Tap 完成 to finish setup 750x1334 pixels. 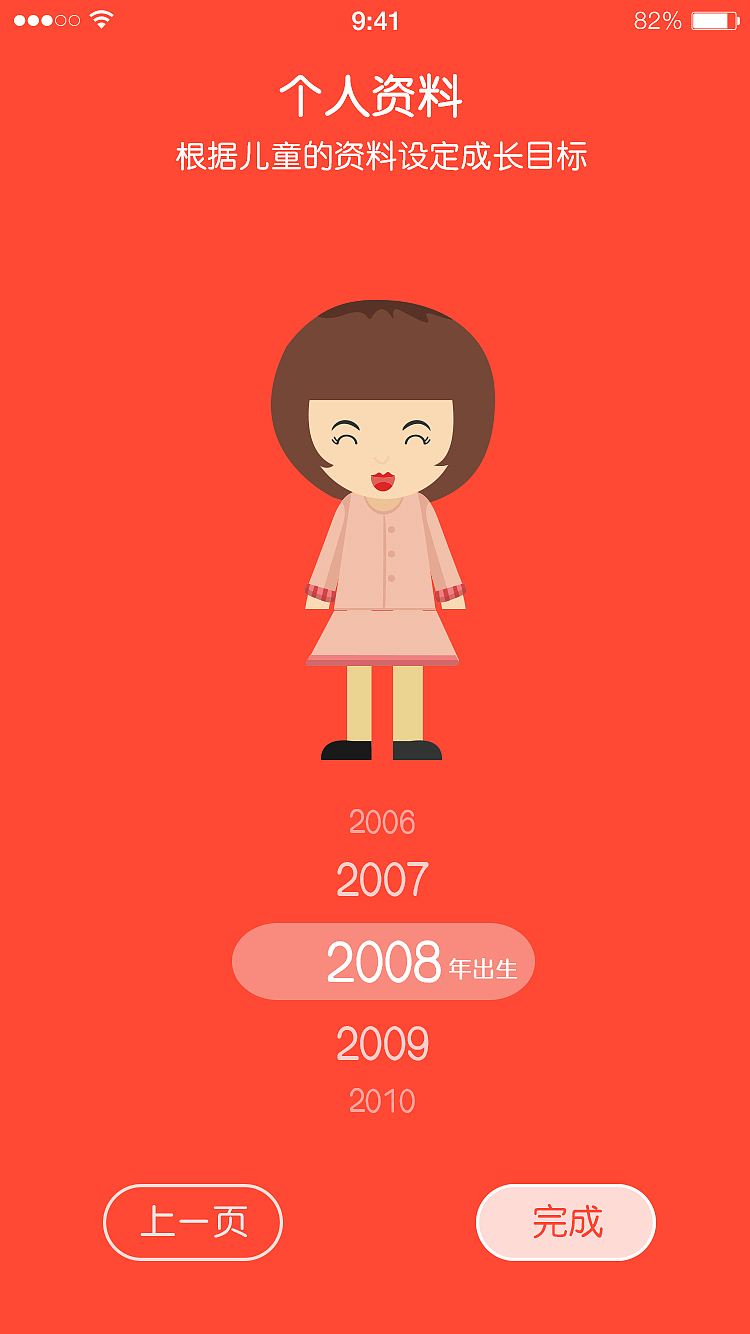coord(566,1222)
